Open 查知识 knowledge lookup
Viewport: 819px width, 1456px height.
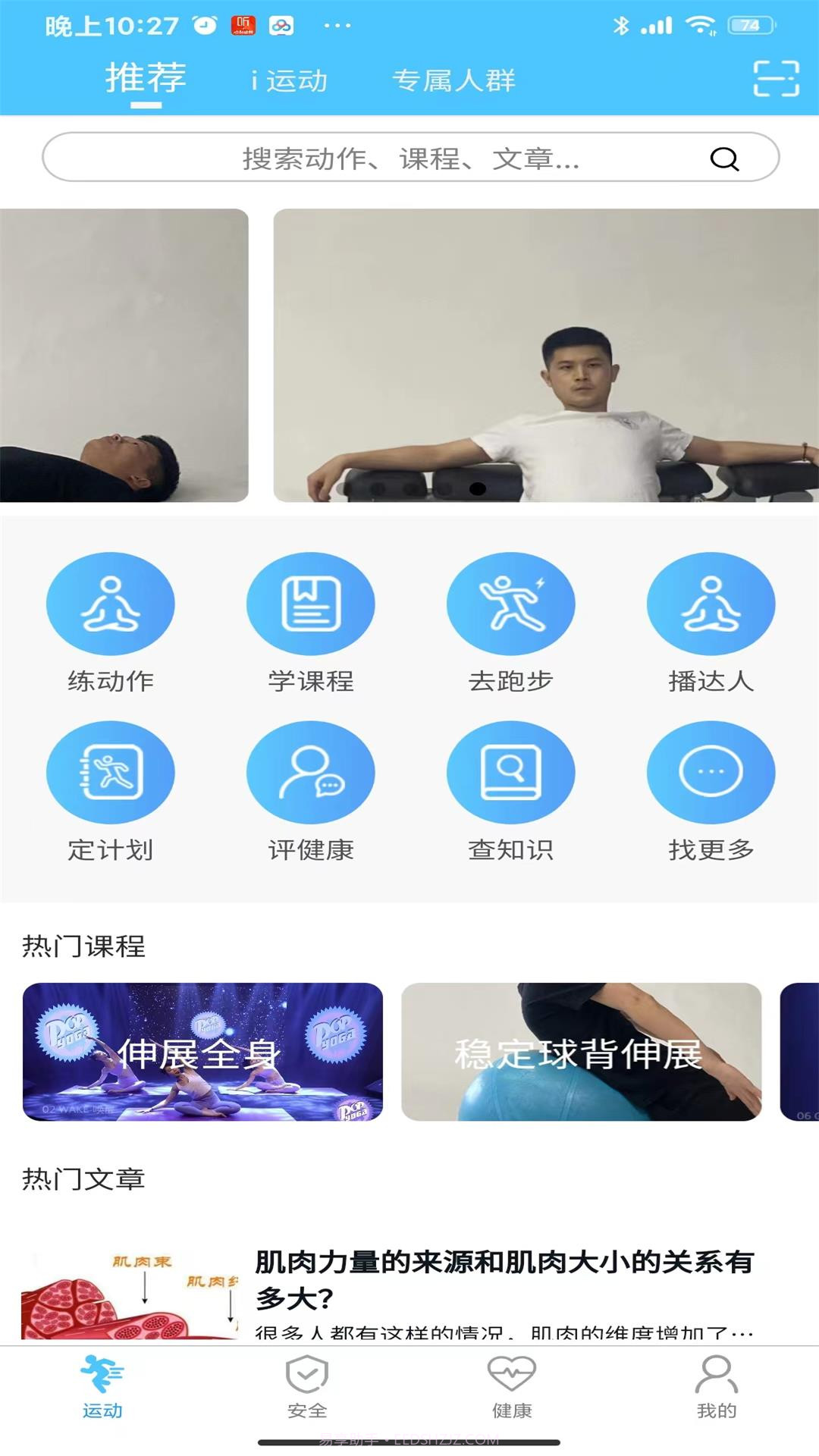click(510, 772)
